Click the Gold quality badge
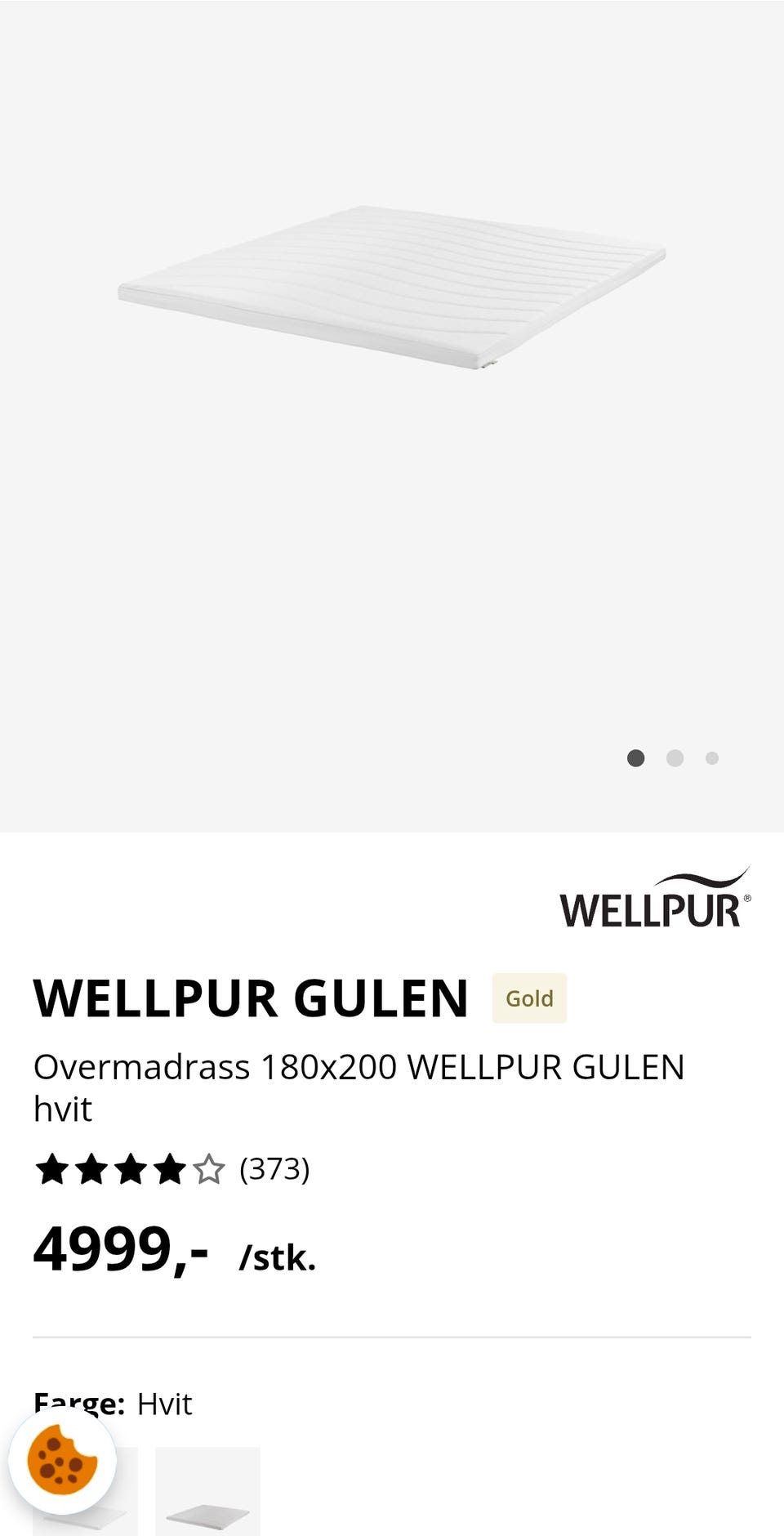 [529, 998]
